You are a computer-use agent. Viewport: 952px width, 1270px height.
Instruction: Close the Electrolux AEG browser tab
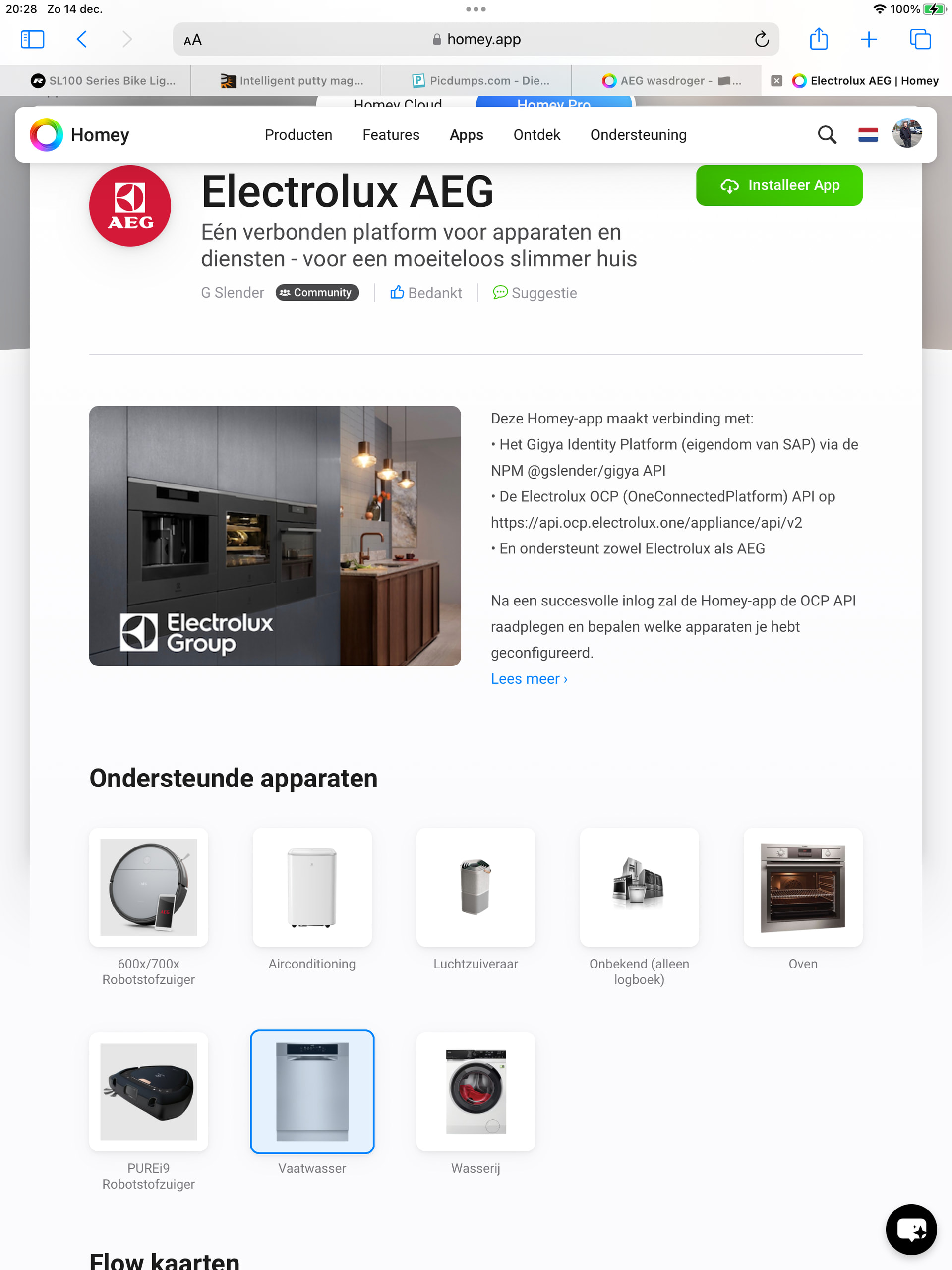tap(776, 81)
